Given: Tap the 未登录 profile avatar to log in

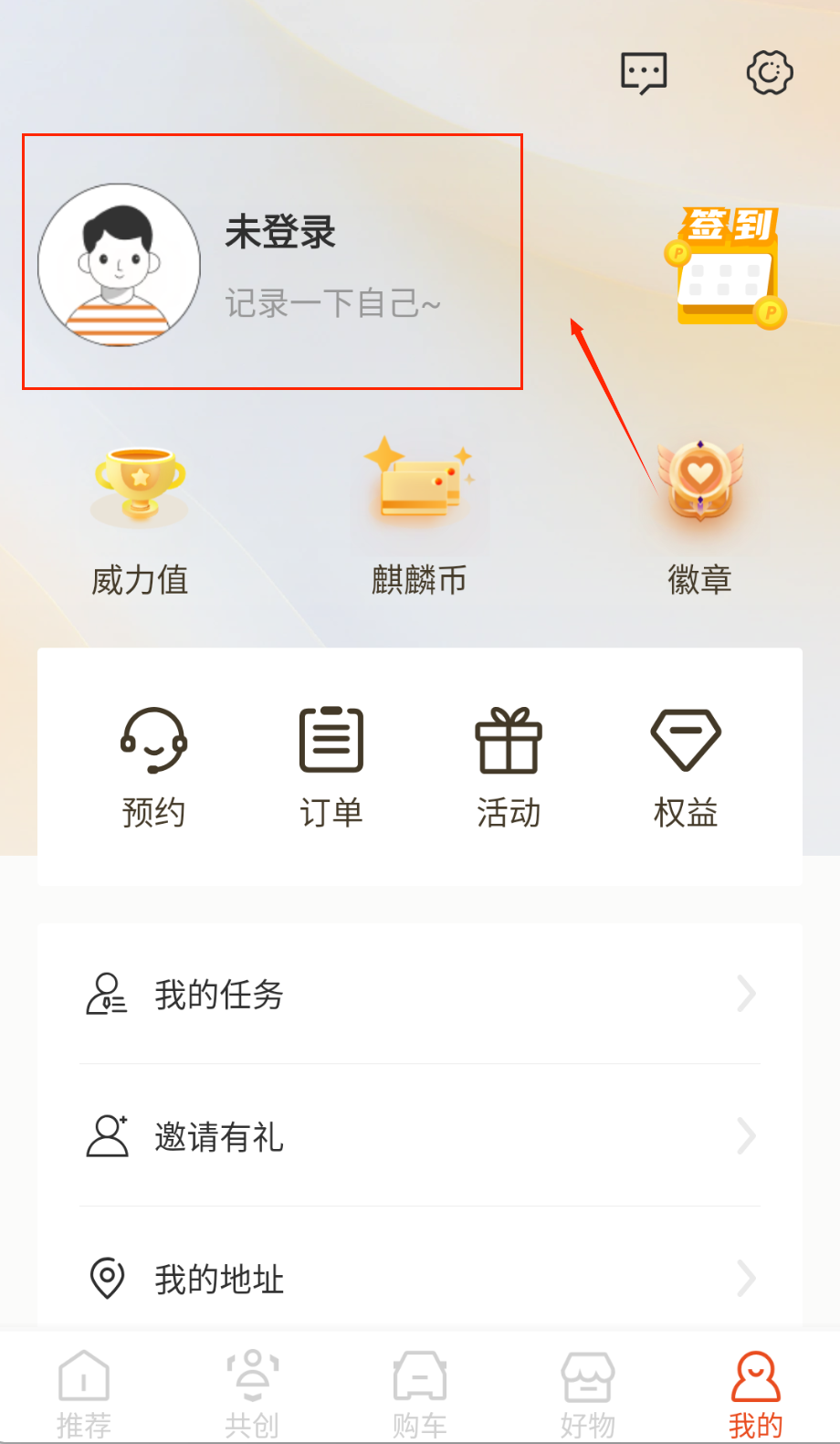Looking at the screenshot, I should pos(119,265).
